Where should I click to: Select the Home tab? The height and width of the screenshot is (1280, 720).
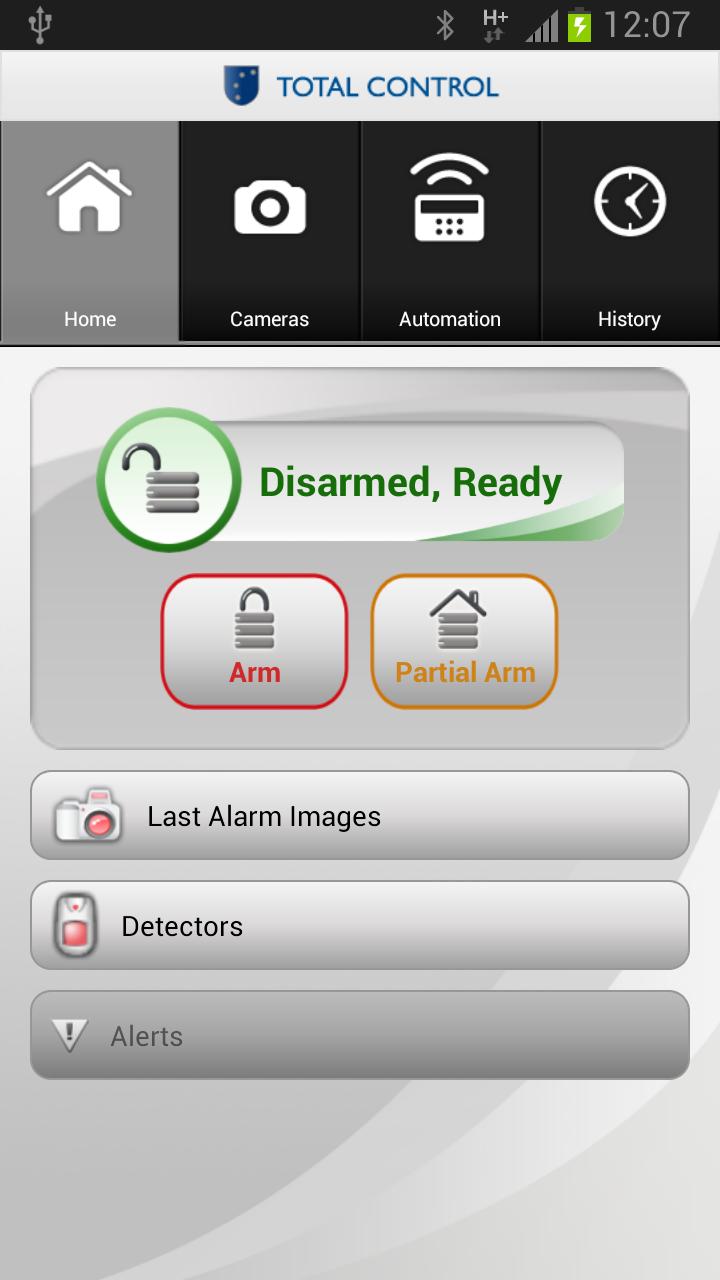[90, 232]
